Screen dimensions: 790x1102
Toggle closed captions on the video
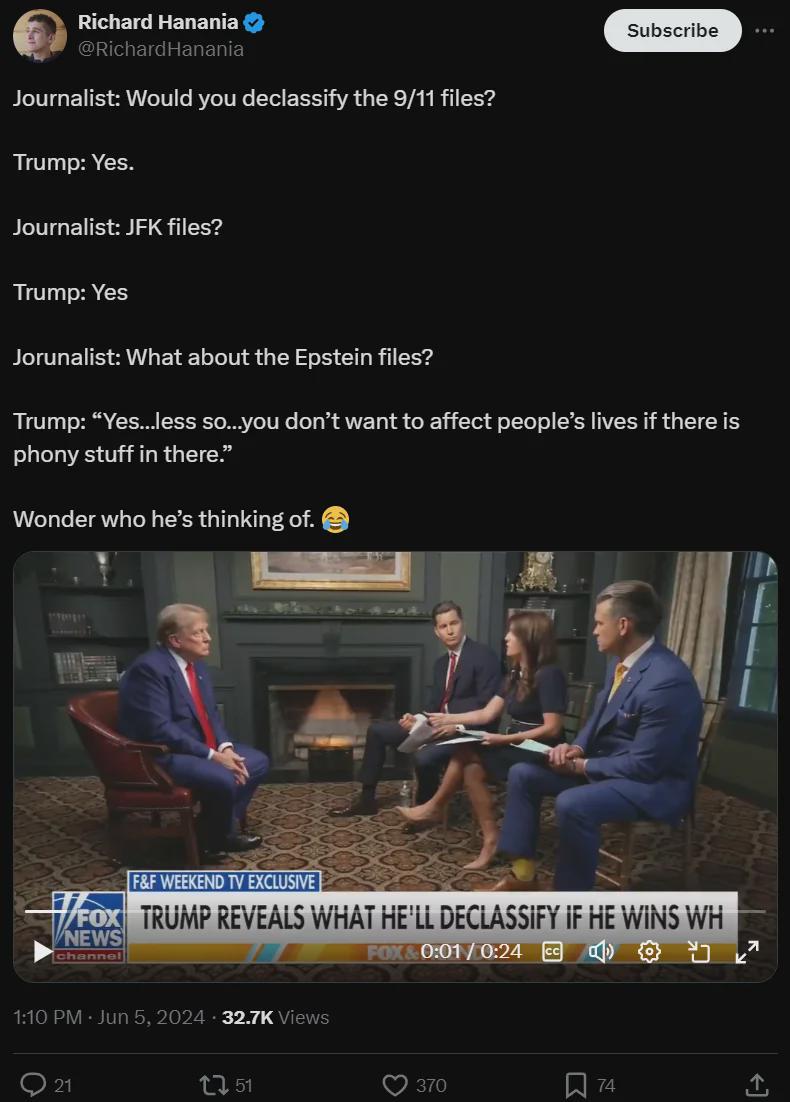click(x=552, y=951)
